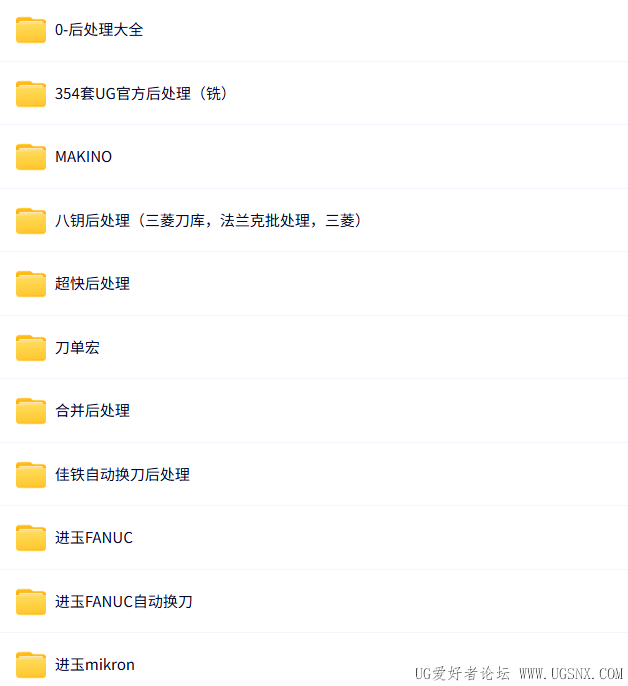Screen dimensions: 628x686
Task: Open the 进玉FANUC自动换刀 folder
Action: click(123, 602)
